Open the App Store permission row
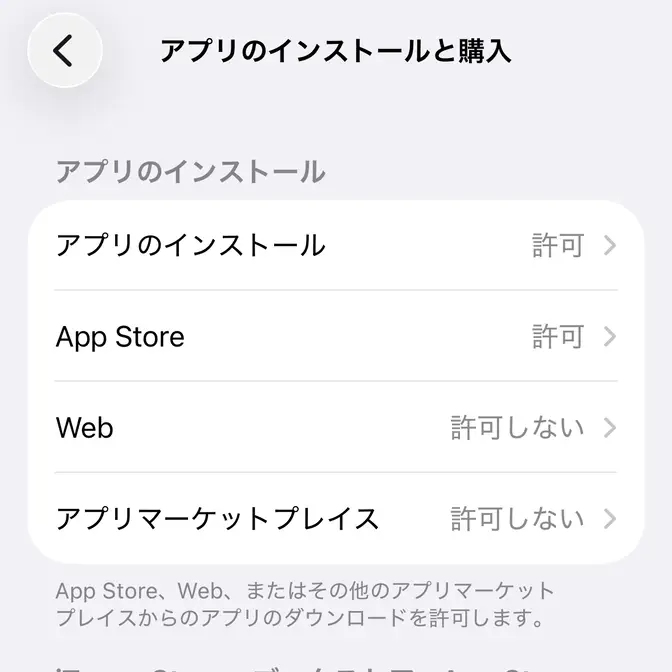This screenshot has height=672, width=672. click(336, 337)
